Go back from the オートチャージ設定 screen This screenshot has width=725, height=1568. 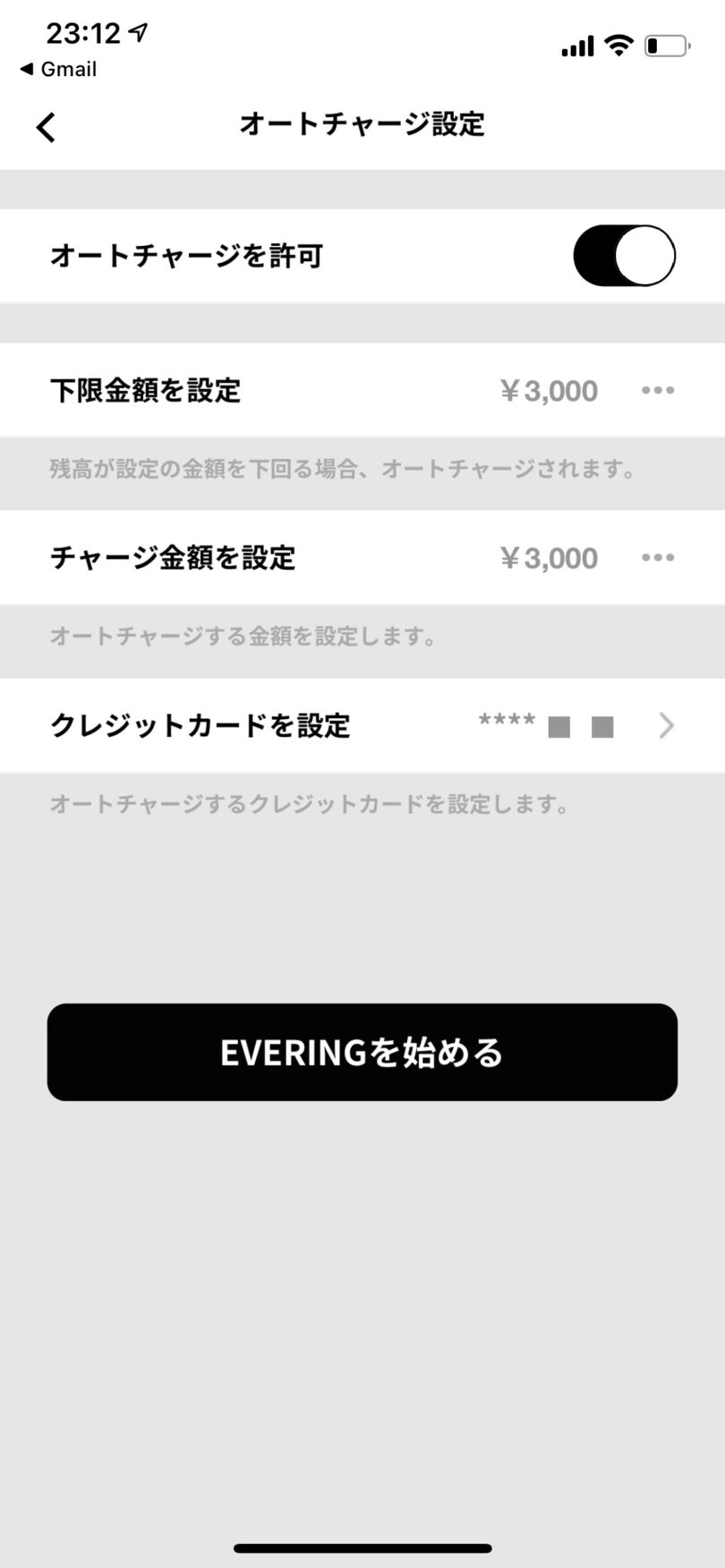pyautogui.click(x=46, y=127)
